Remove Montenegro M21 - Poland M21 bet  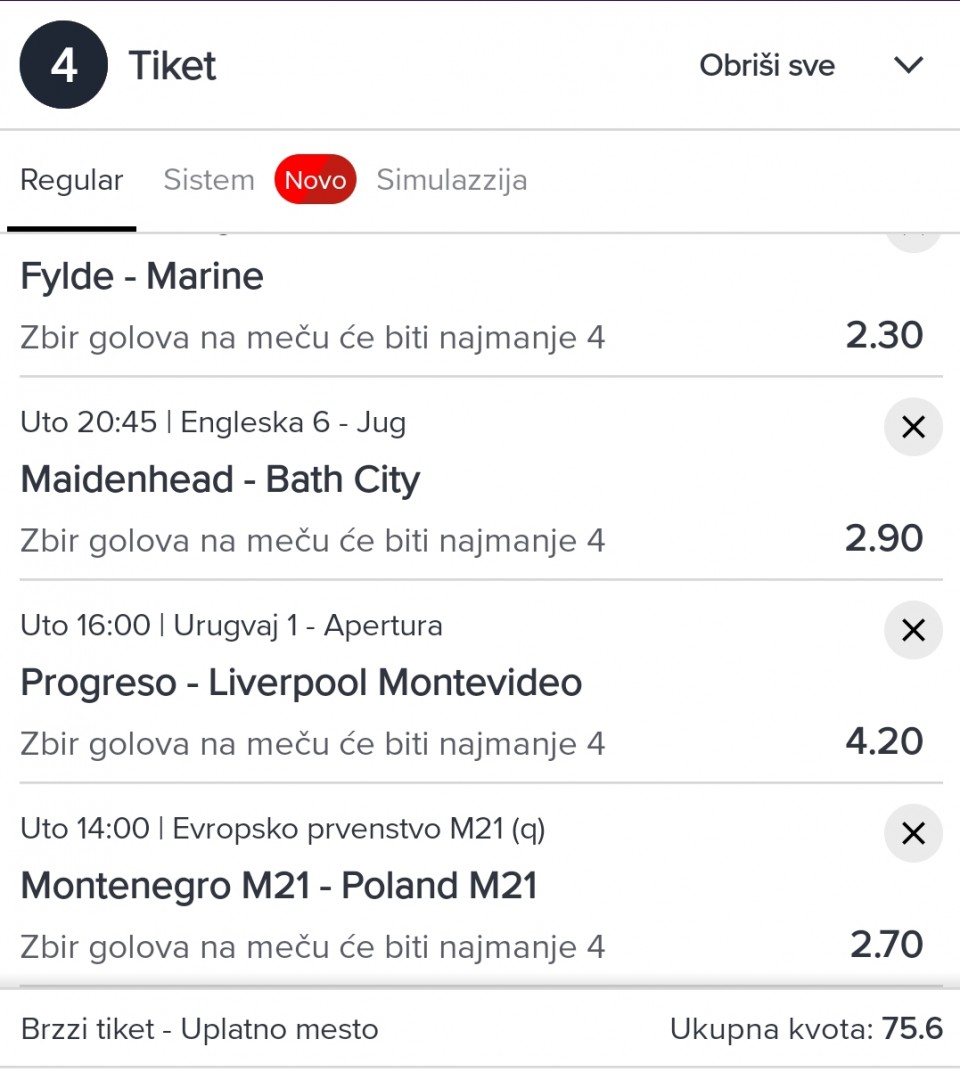click(x=913, y=834)
